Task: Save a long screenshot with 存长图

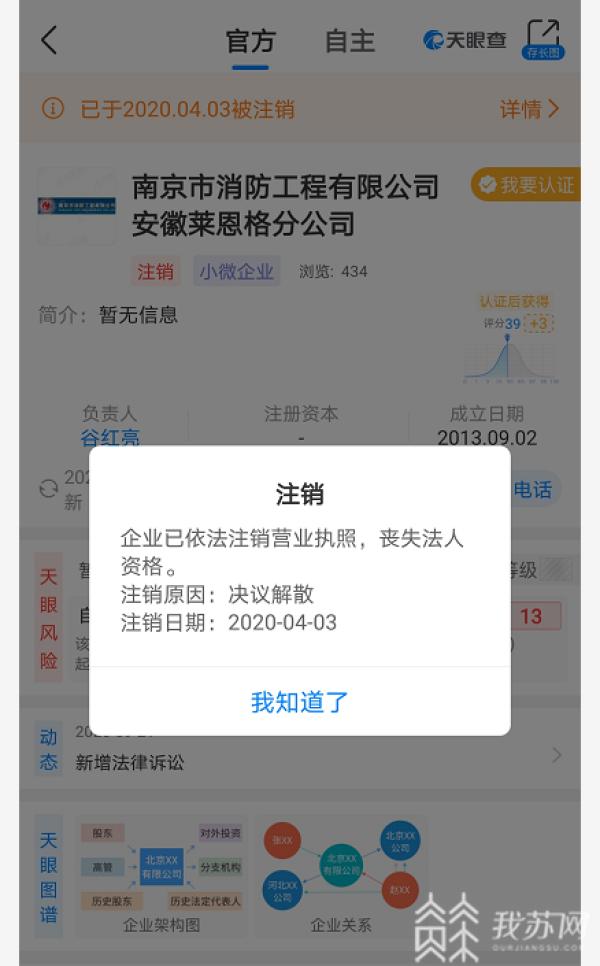Action: pos(543,40)
